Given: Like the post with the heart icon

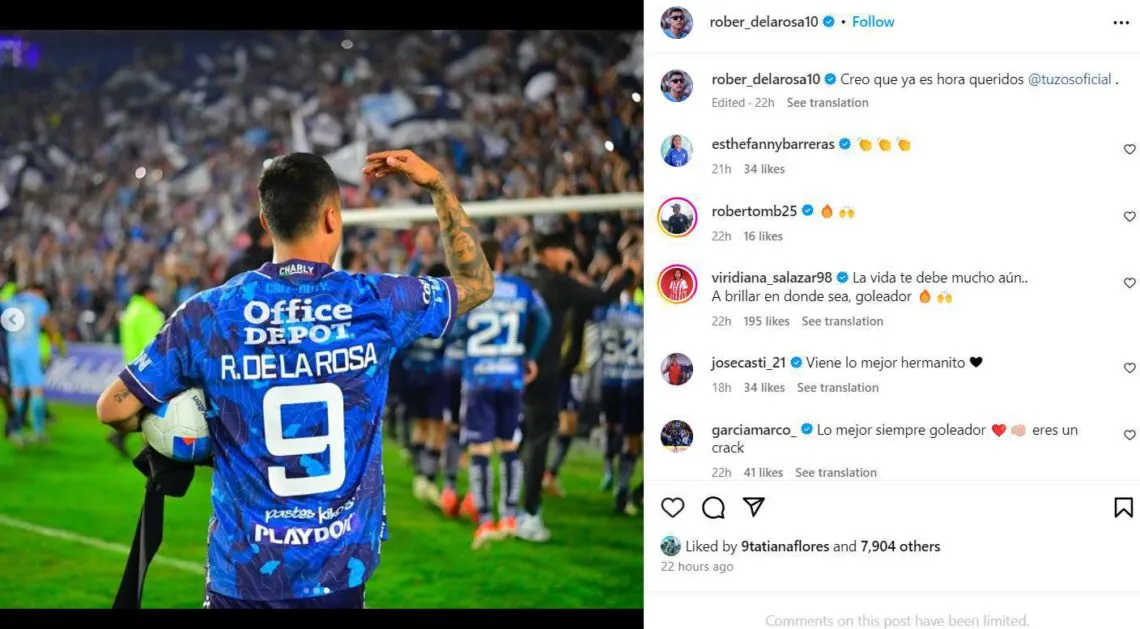Looking at the screenshot, I should [x=673, y=507].
